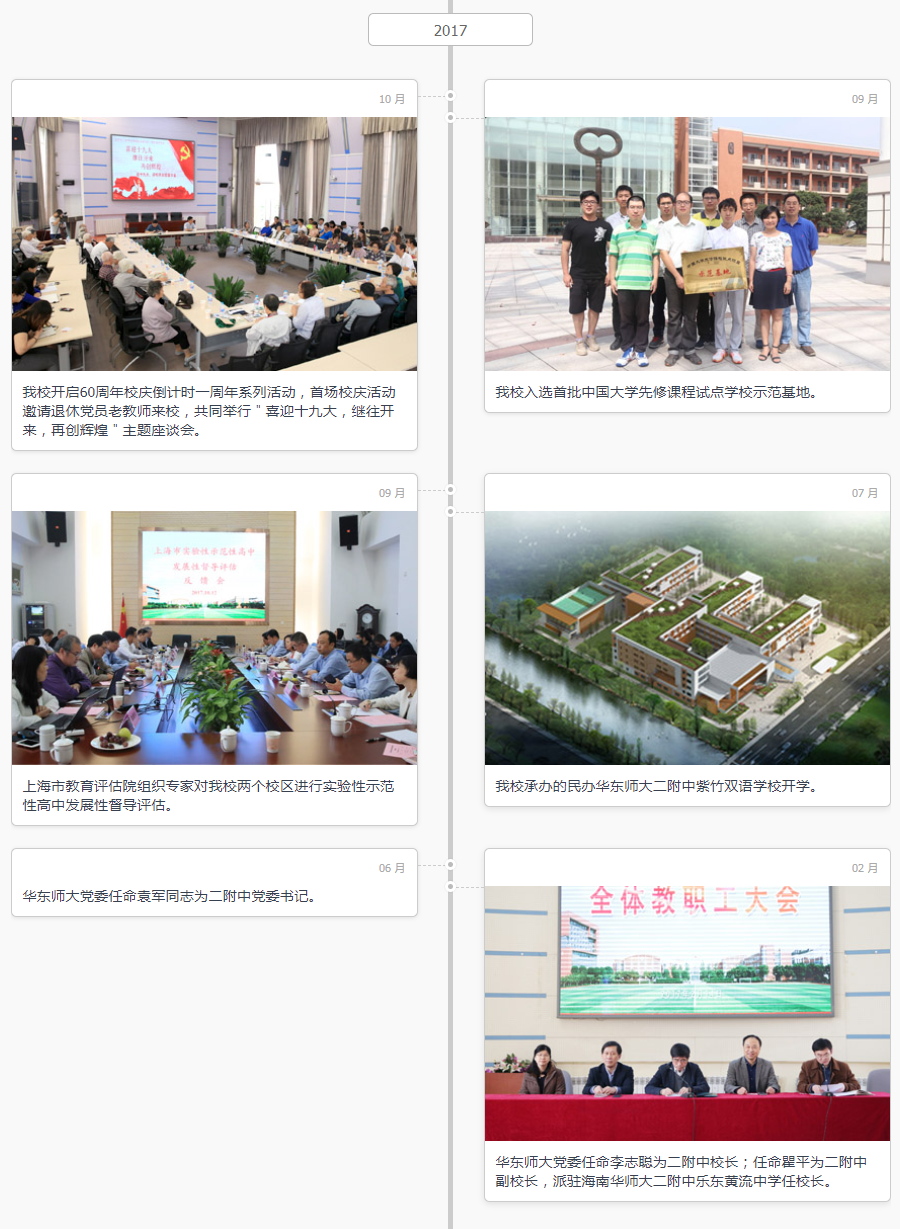The image size is (900, 1229).
Task: Open the July Zizhu bilingual school opening card
Action: 687,638
